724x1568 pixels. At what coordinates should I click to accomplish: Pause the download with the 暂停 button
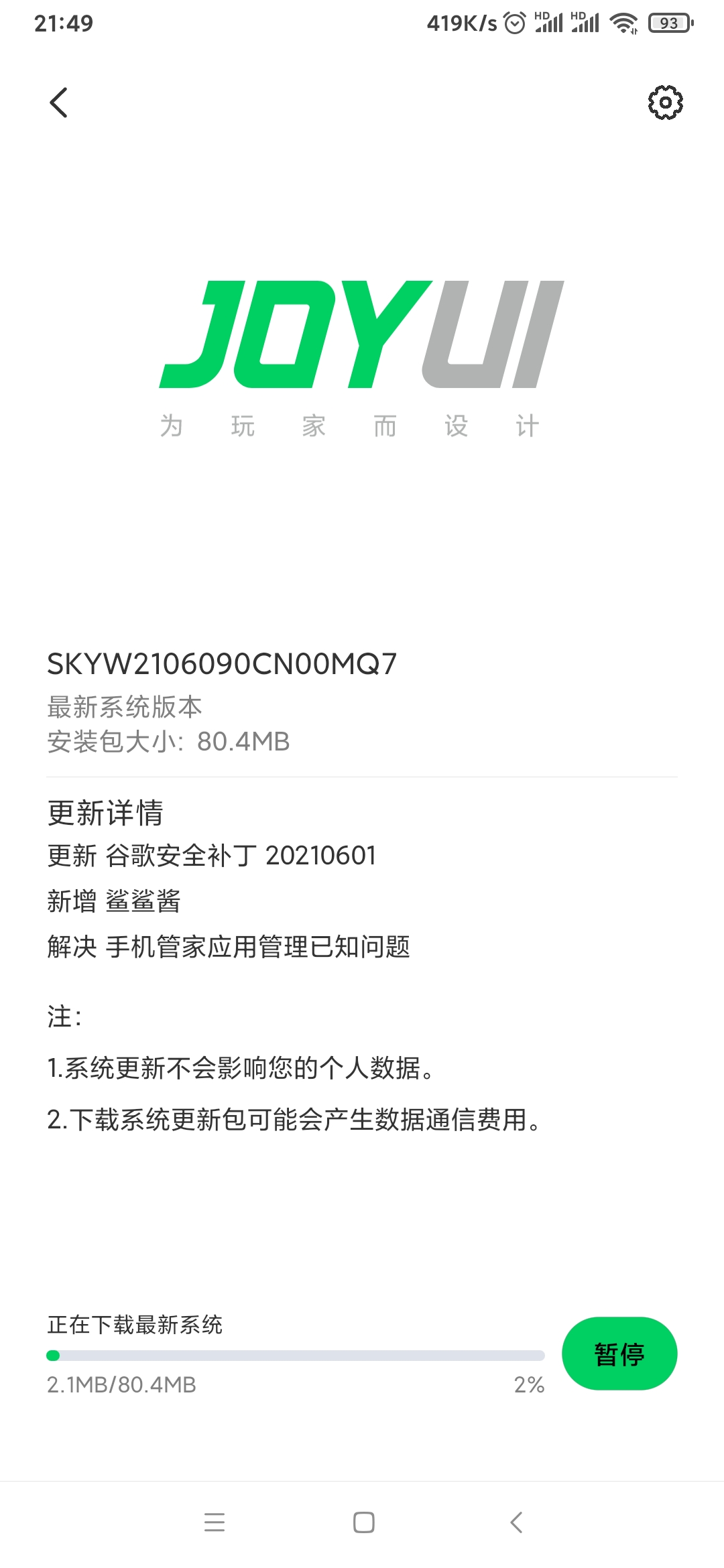coord(619,1354)
